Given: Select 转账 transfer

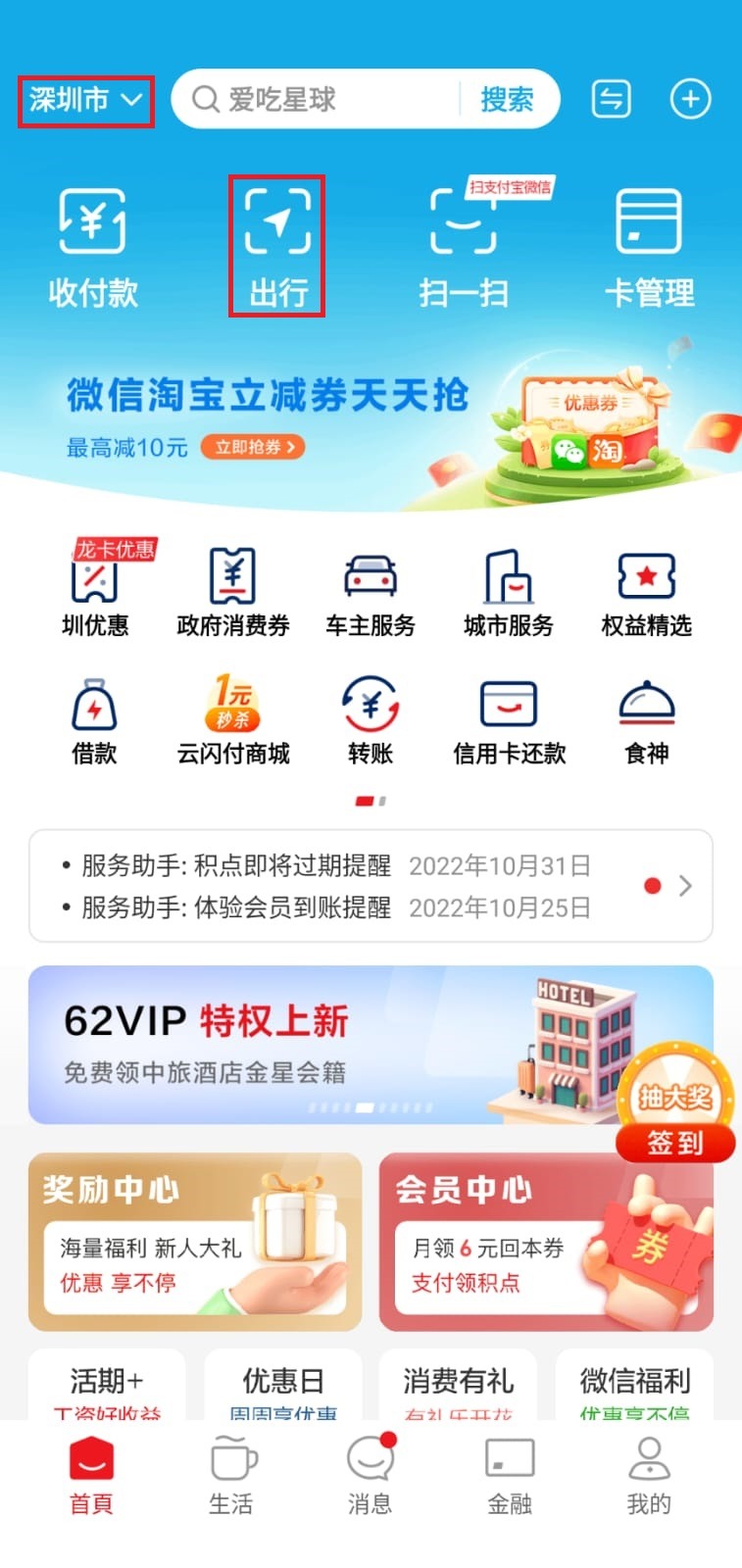Looking at the screenshot, I should [371, 720].
